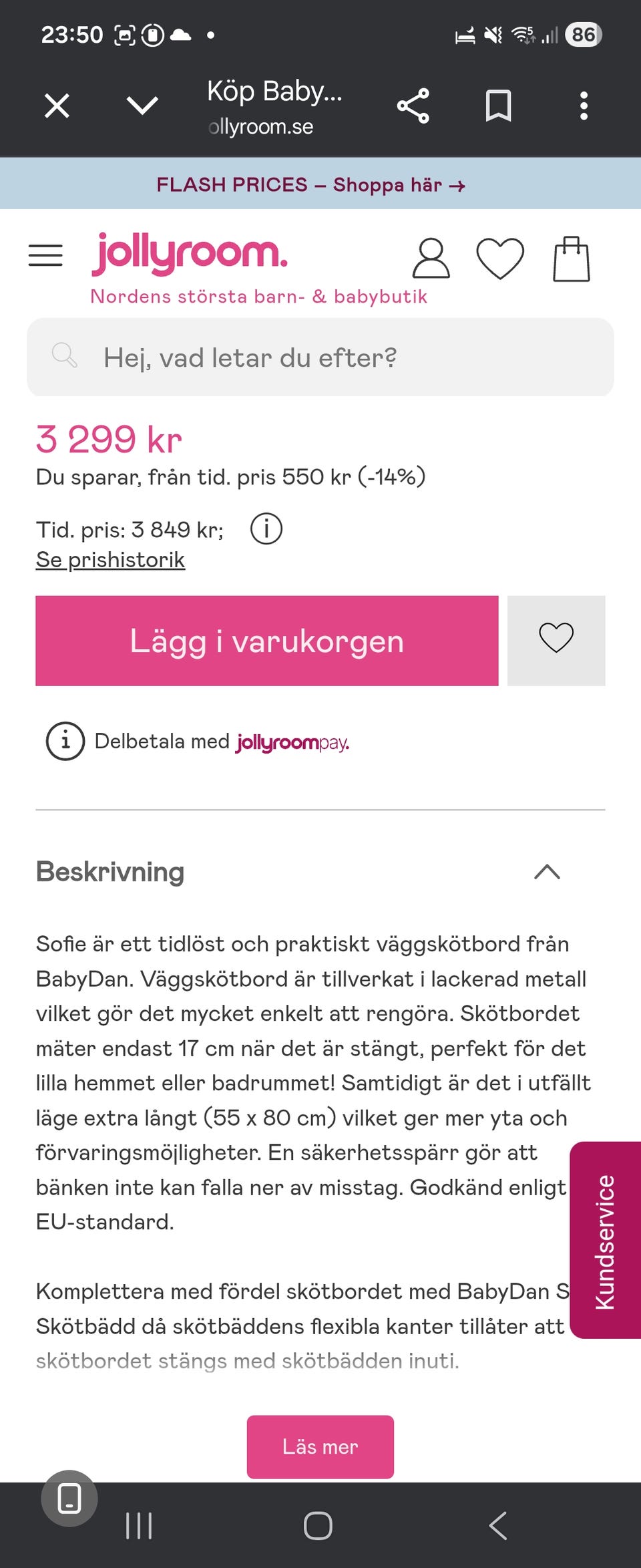Open the price info tooltip icon
Image resolution: width=641 pixels, height=1568 pixels.
tap(265, 528)
